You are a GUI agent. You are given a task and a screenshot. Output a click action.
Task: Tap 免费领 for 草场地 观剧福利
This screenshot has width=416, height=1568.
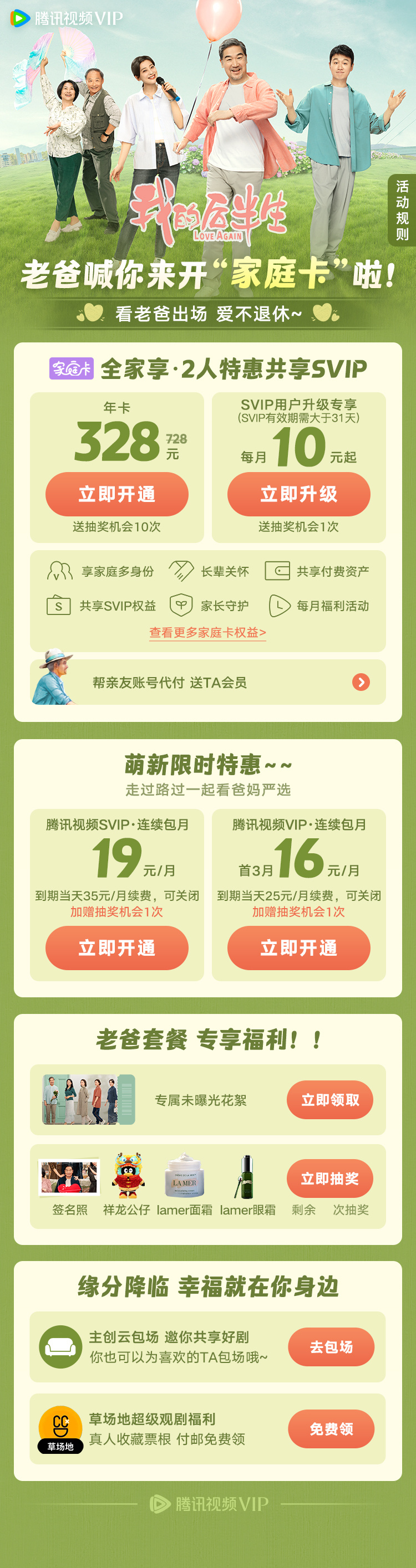[x=331, y=1428]
